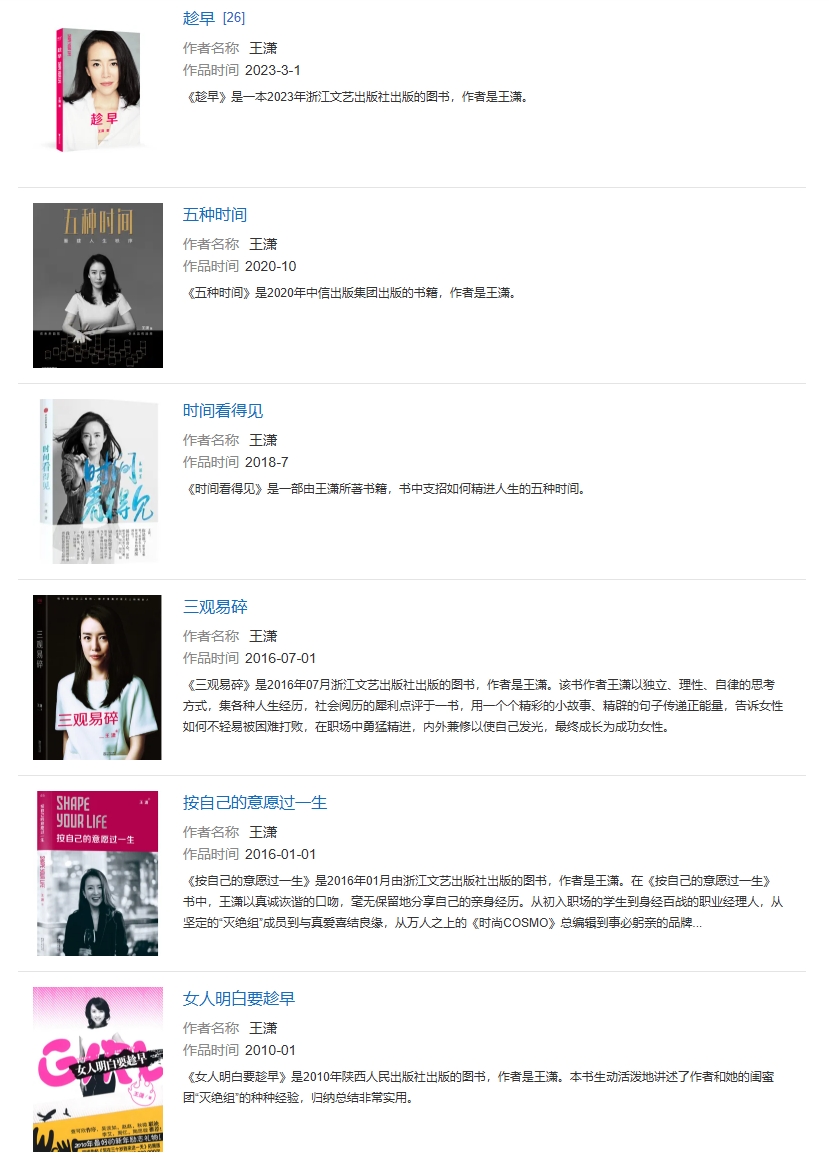The width and height of the screenshot is (829, 1174).
Task: Open the 按自己的意愿过一生 title link
Action: pyautogui.click(x=254, y=803)
